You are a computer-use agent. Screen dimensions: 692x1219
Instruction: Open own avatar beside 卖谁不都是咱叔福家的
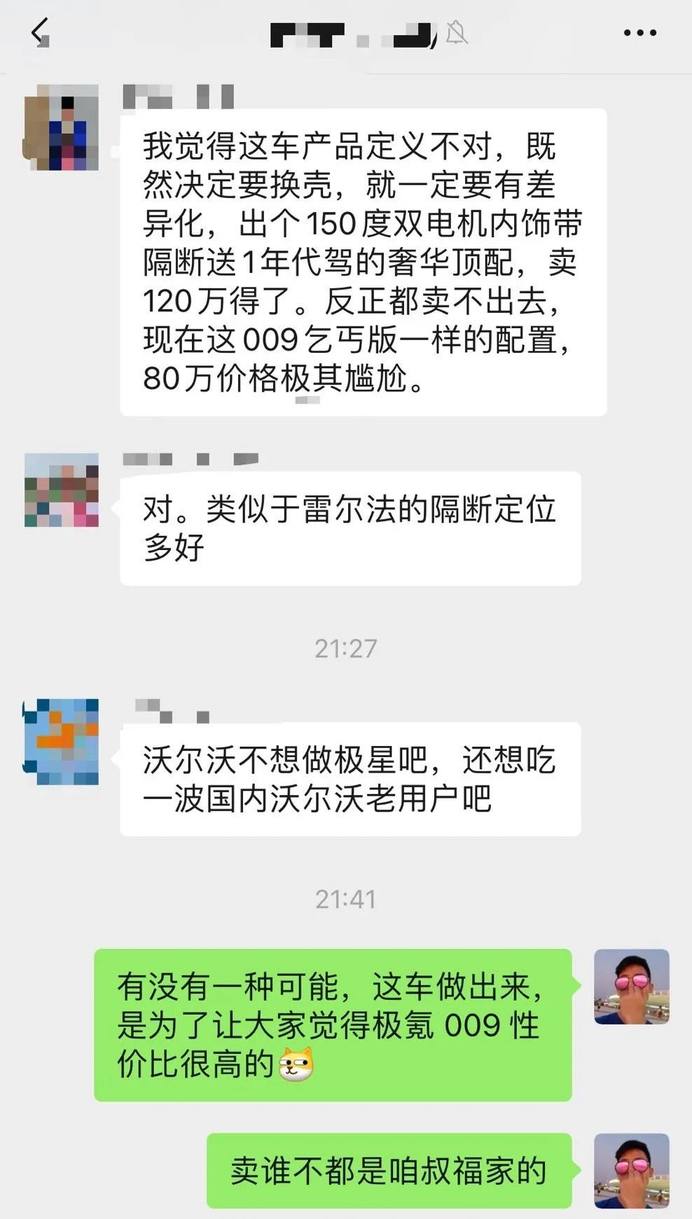tap(631, 1170)
